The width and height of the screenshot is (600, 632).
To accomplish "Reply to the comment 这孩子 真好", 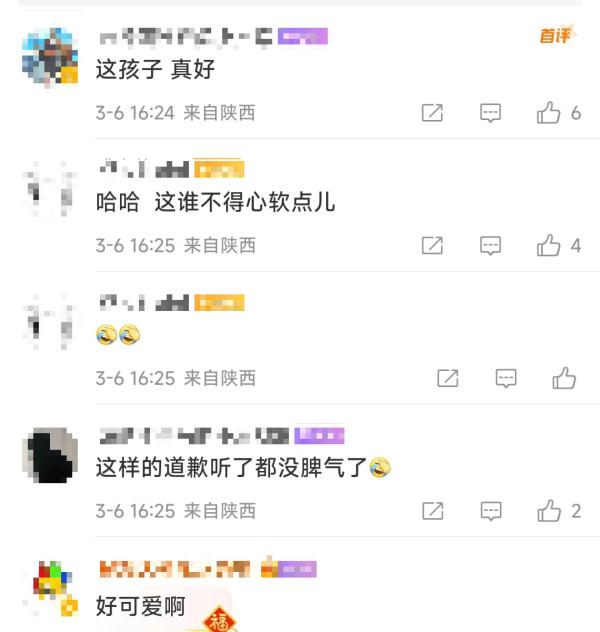I will [490, 113].
